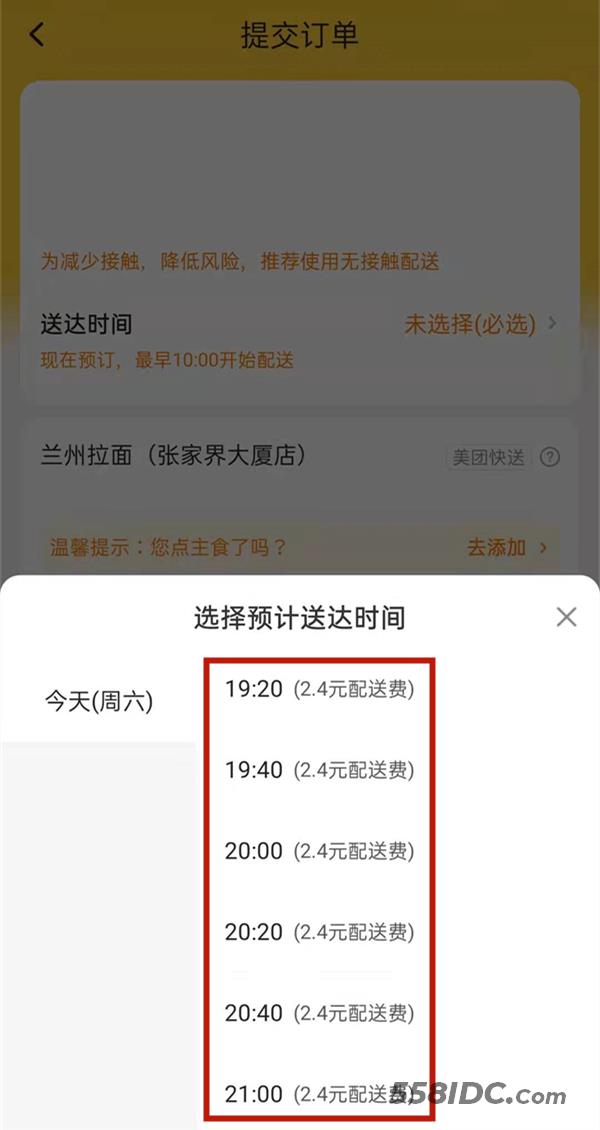Pick the 20:20 delivery time
Viewport: 600px width, 1130px height.
[319, 932]
